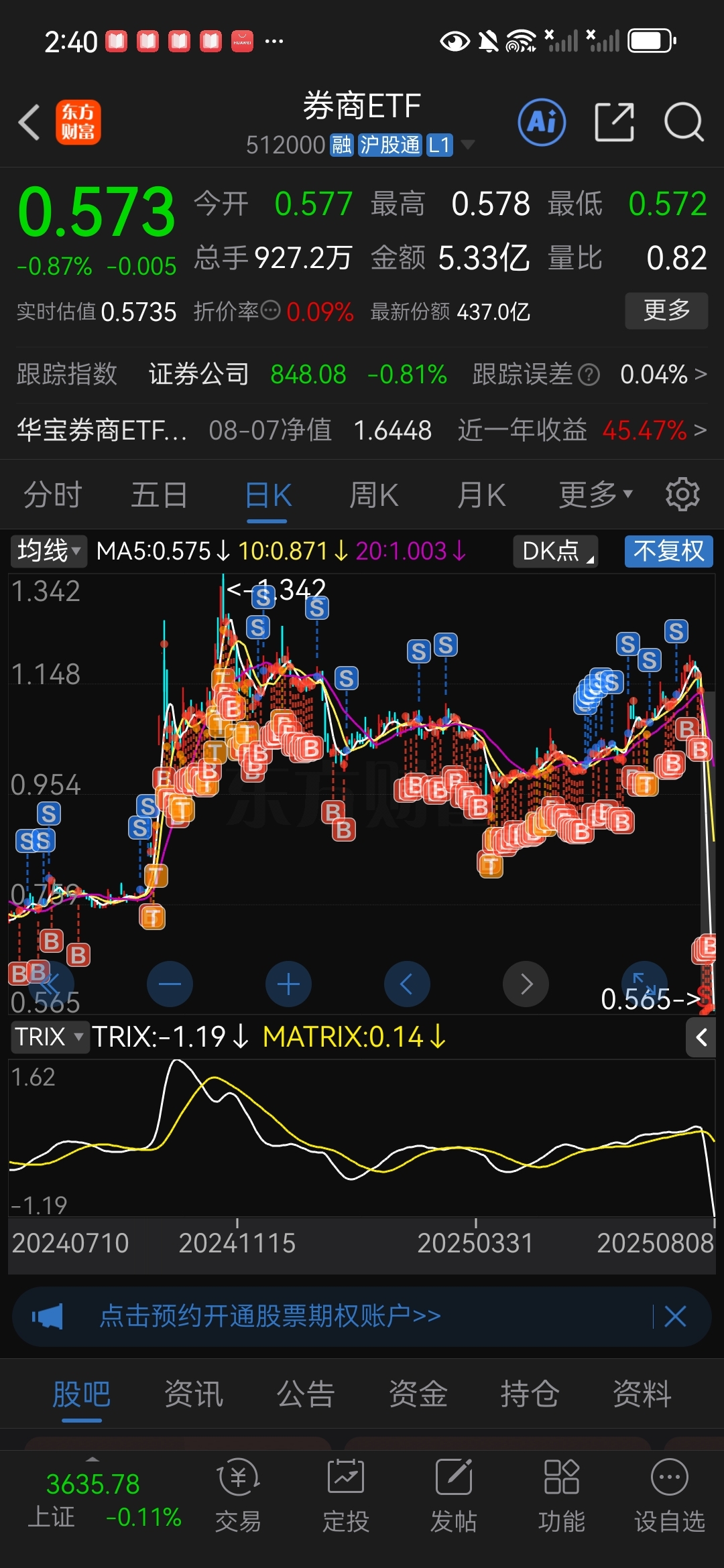Tap 更多 to show more quote data

[666, 310]
